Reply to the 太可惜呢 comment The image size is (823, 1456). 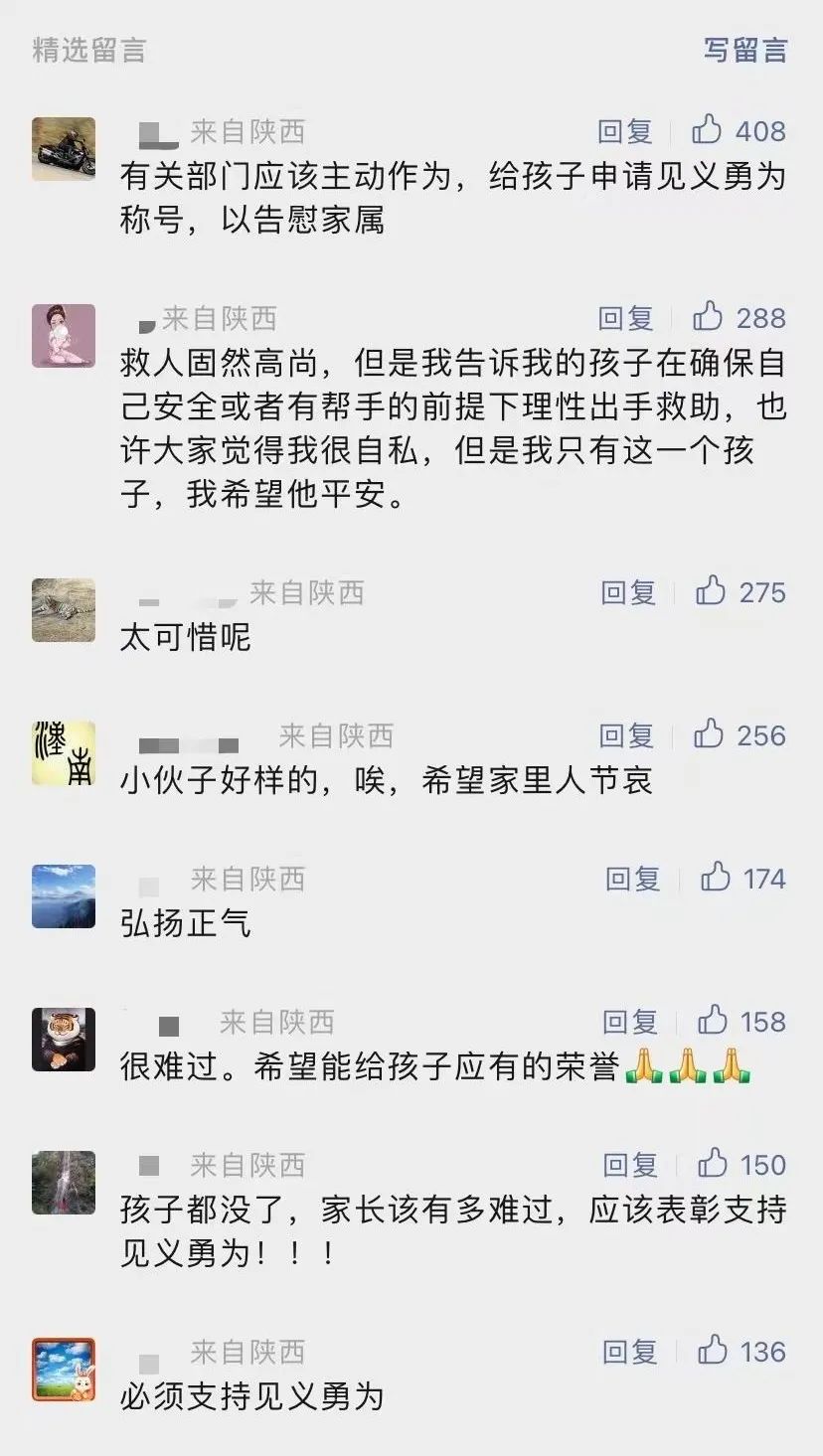point(628,592)
